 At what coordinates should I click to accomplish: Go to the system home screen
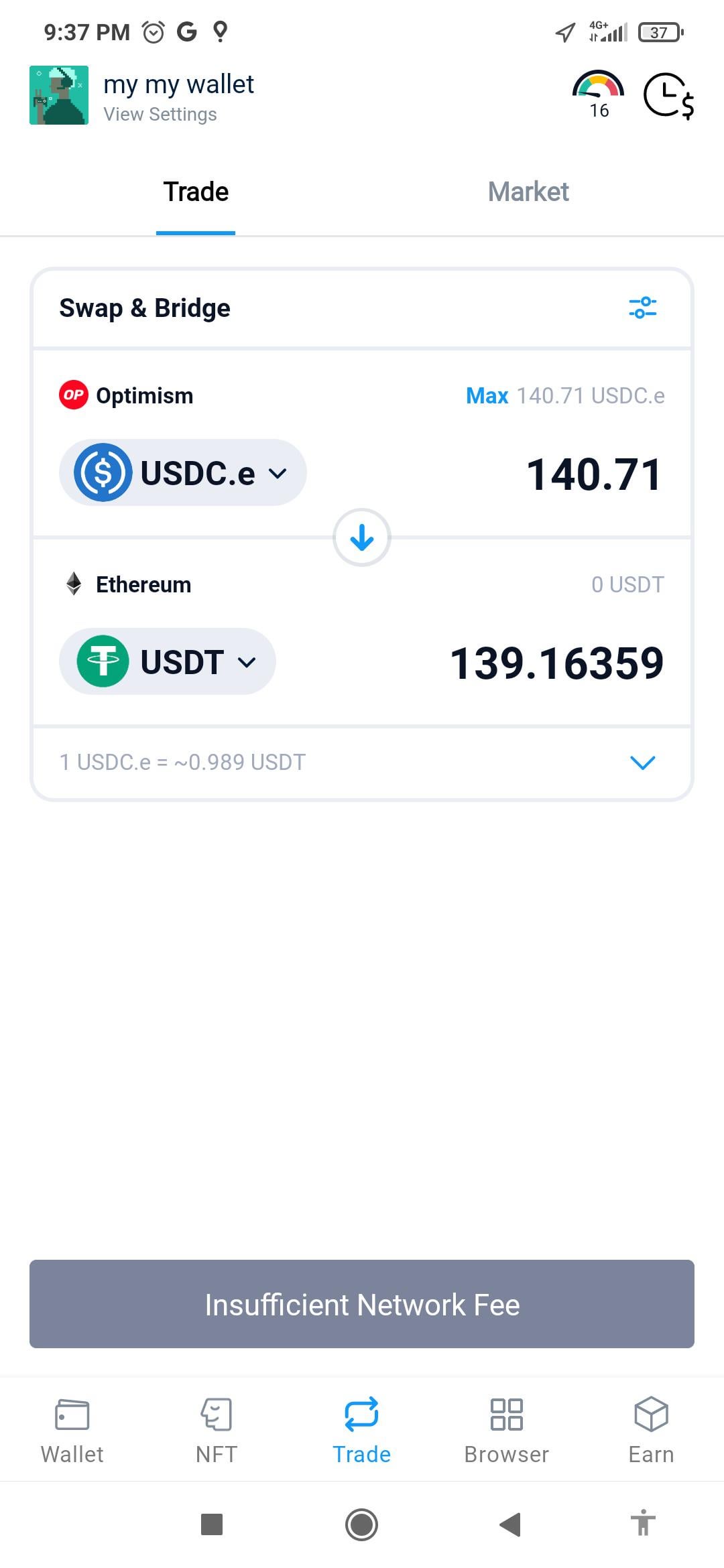[x=362, y=1524]
